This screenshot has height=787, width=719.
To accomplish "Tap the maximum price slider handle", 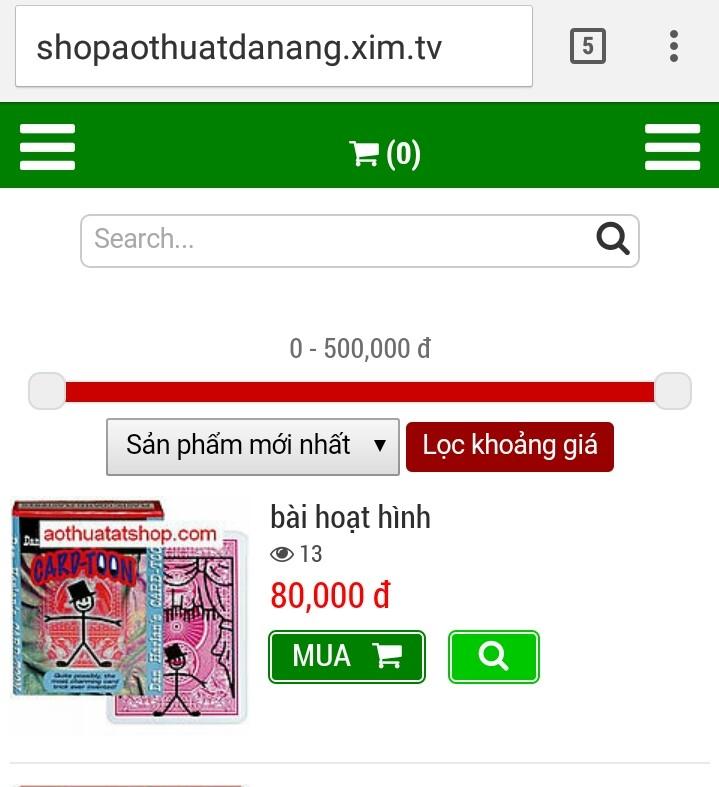I will pos(672,391).
